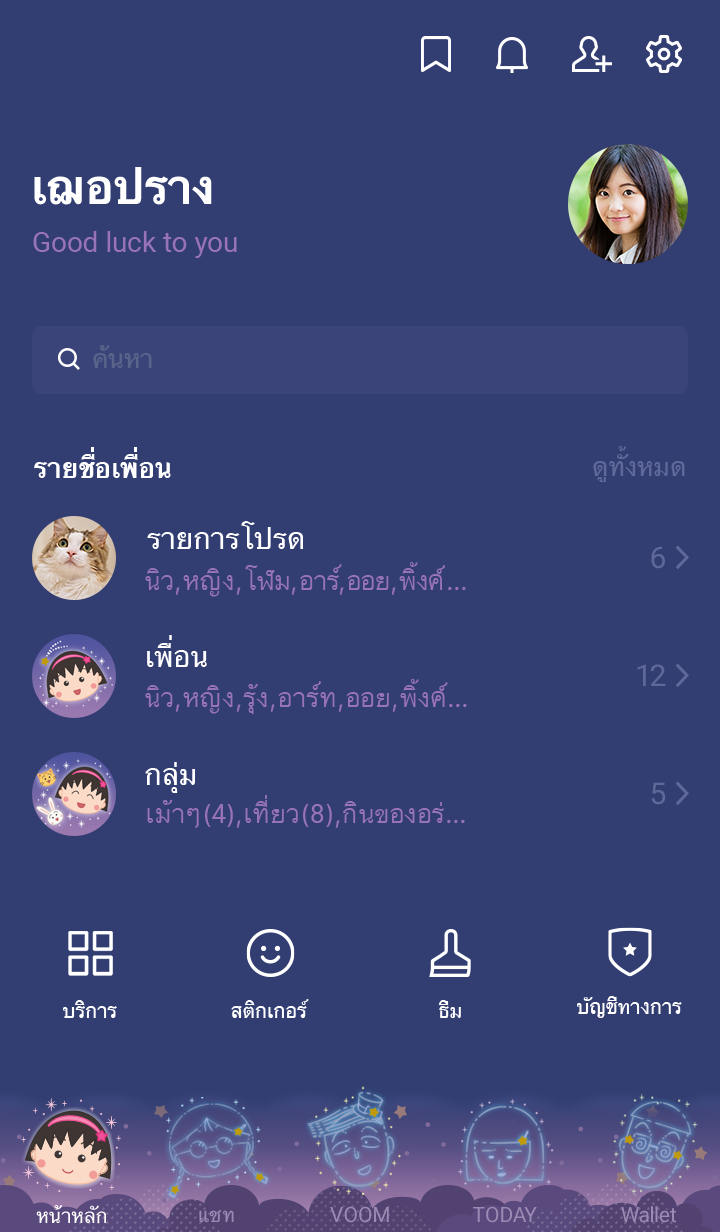Select the TODAY tab
This screenshot has width=720, height=1232.
(x=504, y=1166)
